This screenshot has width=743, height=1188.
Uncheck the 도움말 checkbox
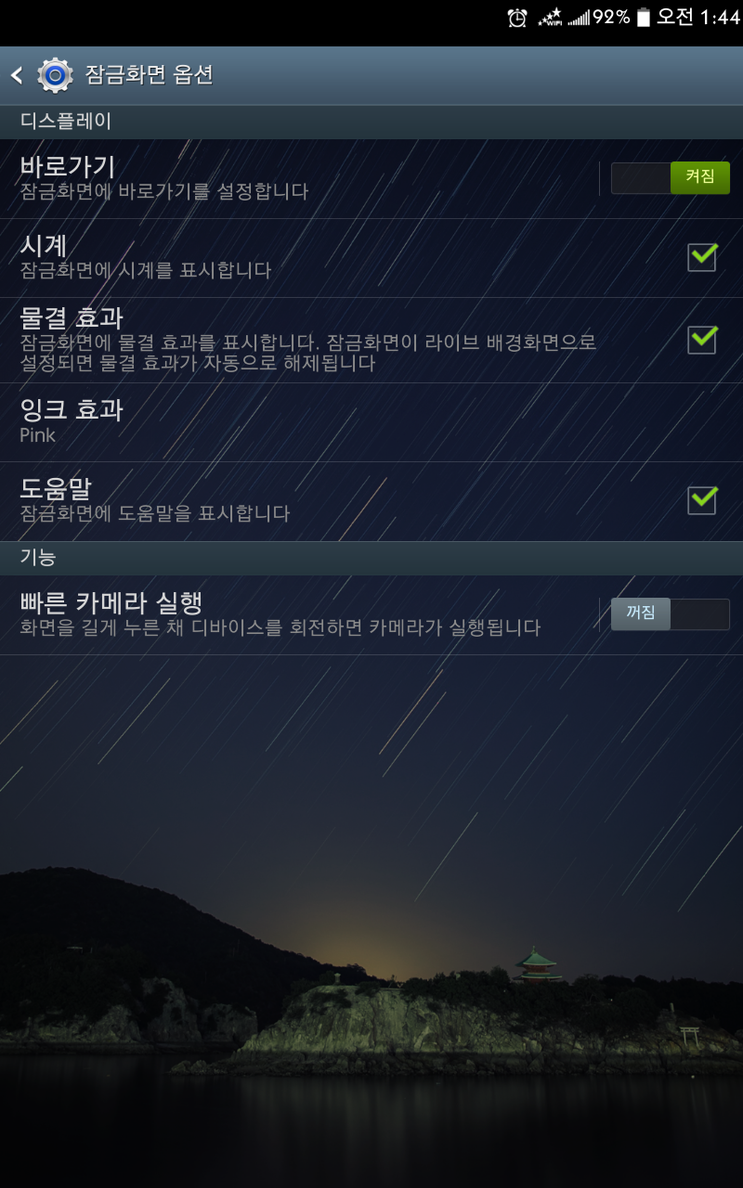coord(702,500)
